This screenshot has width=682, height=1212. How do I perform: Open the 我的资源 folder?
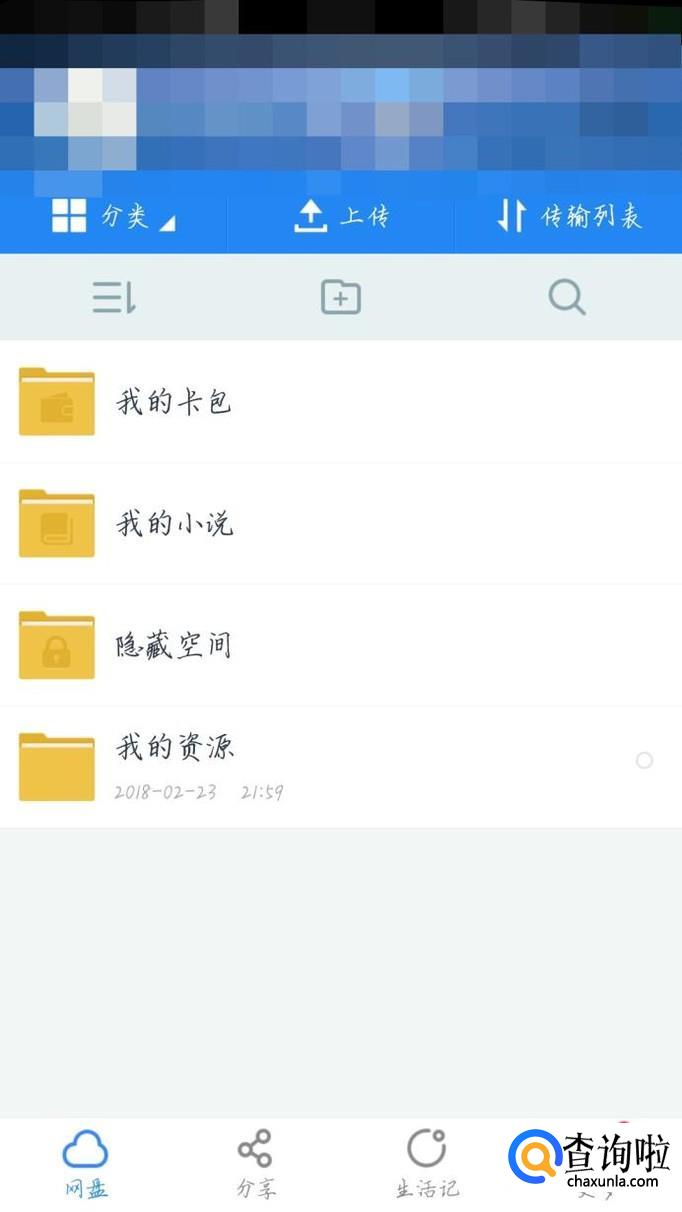click(174, 766)
